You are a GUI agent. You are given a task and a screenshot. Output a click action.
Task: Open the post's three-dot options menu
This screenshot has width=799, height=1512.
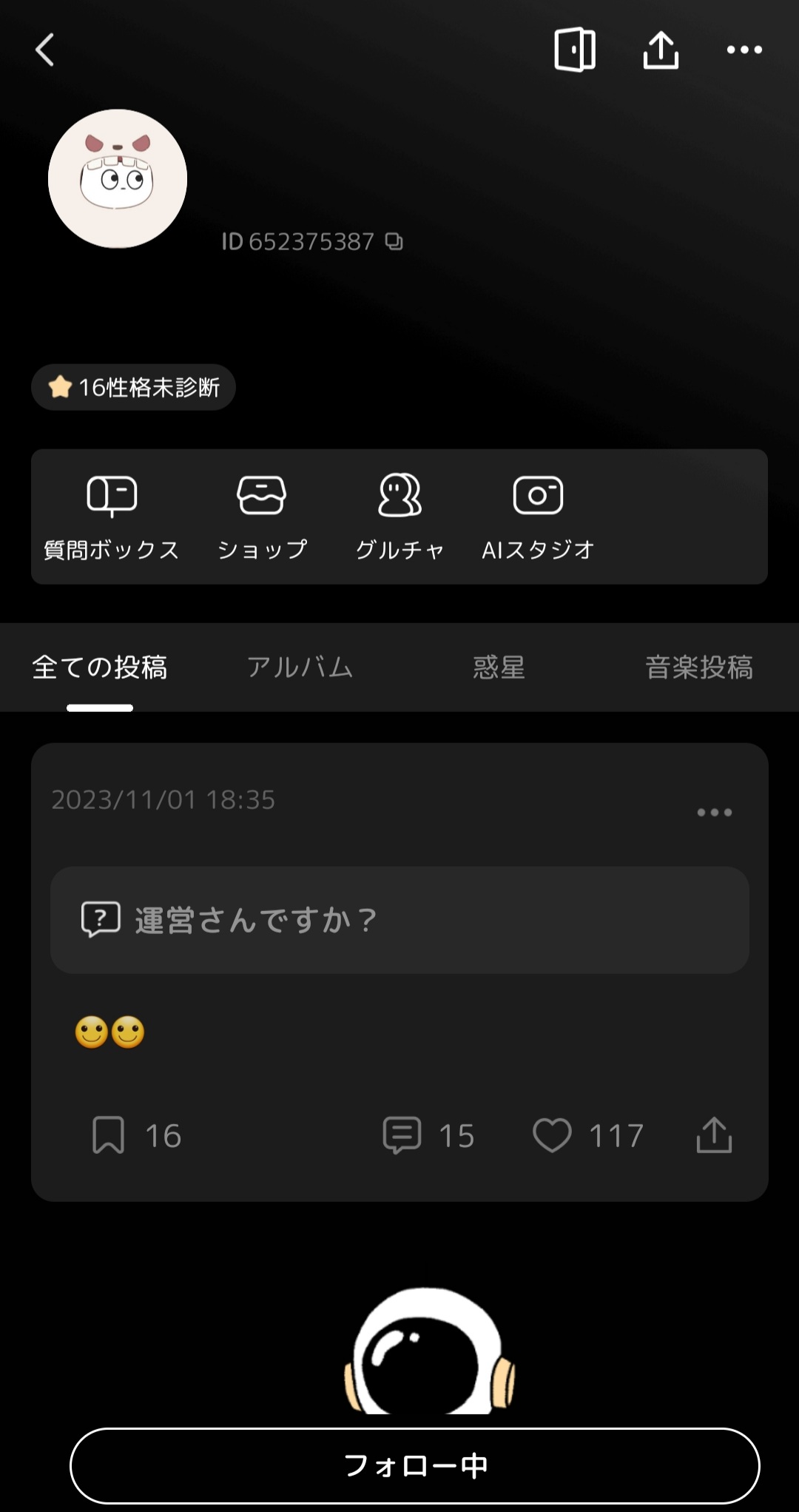[714, 813]
